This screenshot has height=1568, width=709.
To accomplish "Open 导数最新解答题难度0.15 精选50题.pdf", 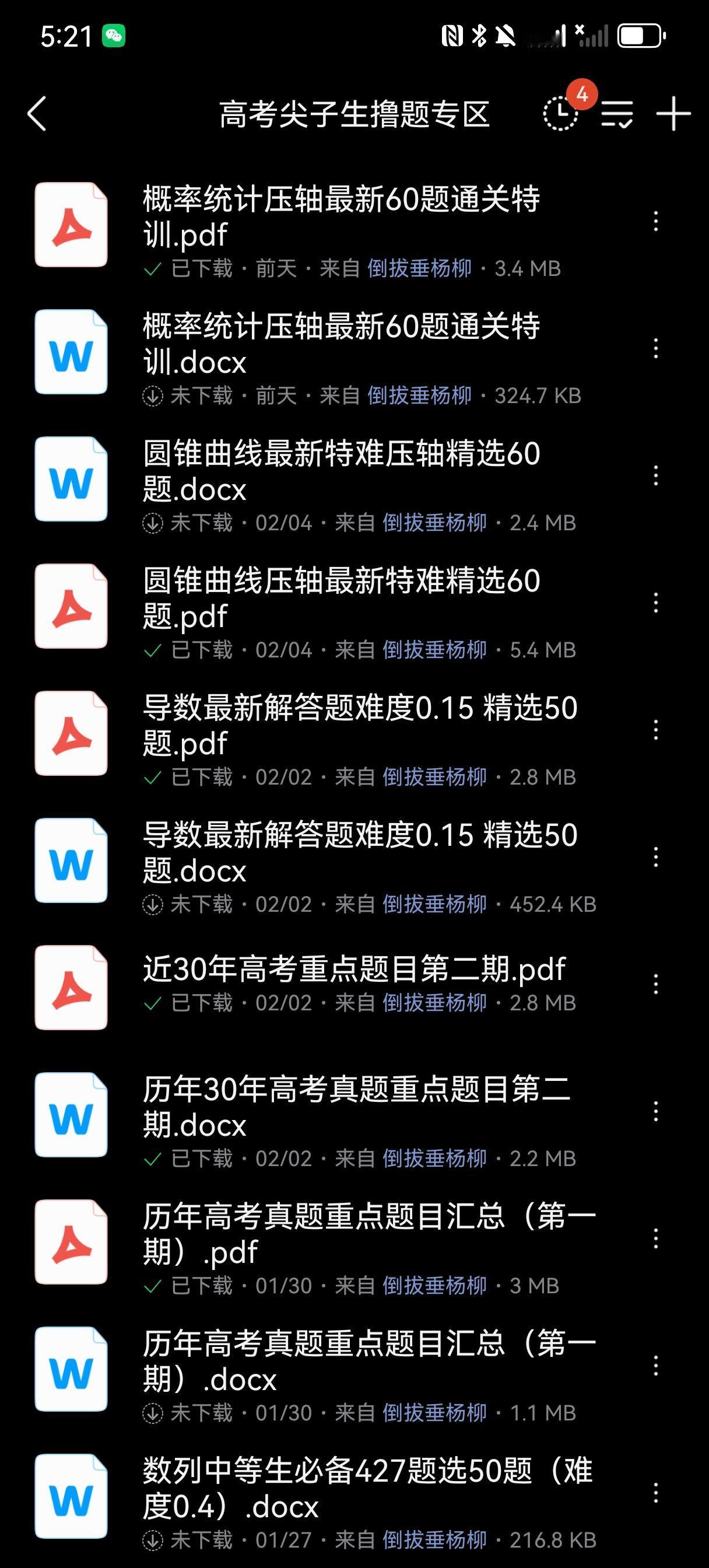I will (359, 726).
